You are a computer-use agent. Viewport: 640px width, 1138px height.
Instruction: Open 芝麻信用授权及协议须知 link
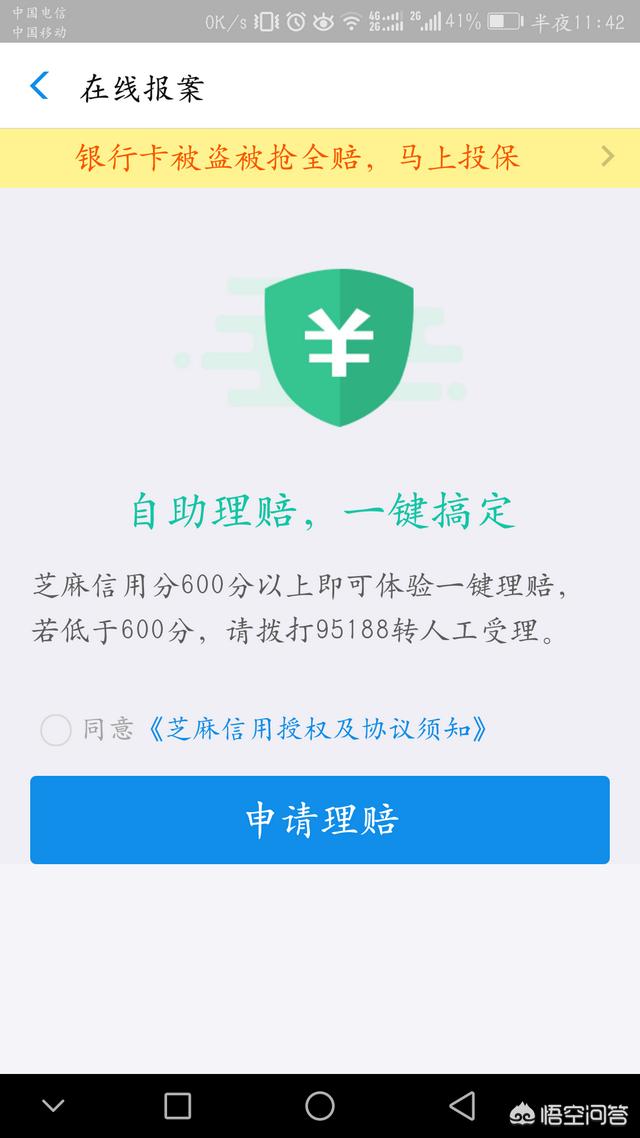[317, 729]
